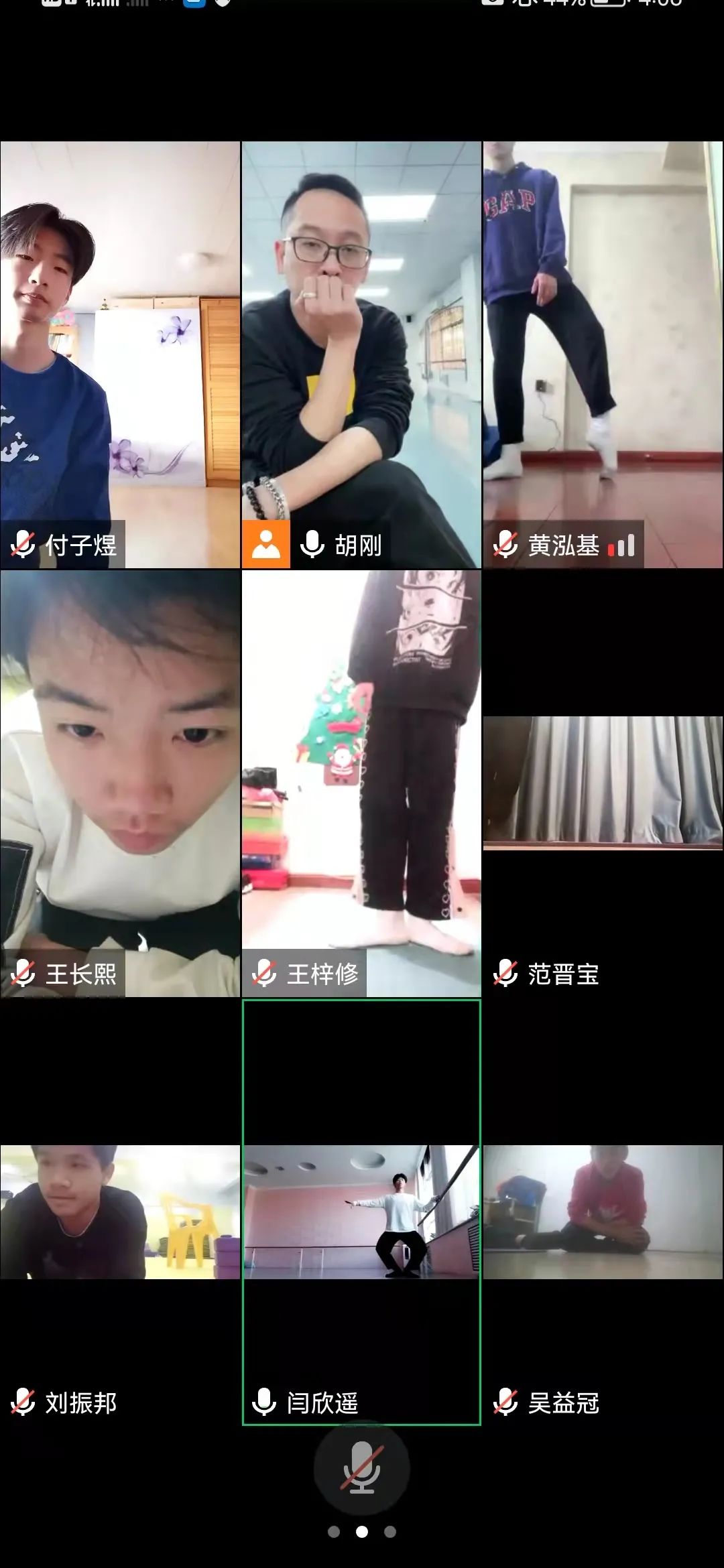Select 王长熙's video tile
The height and width of the screenshot is (1568, 724).
pos(120,783)
